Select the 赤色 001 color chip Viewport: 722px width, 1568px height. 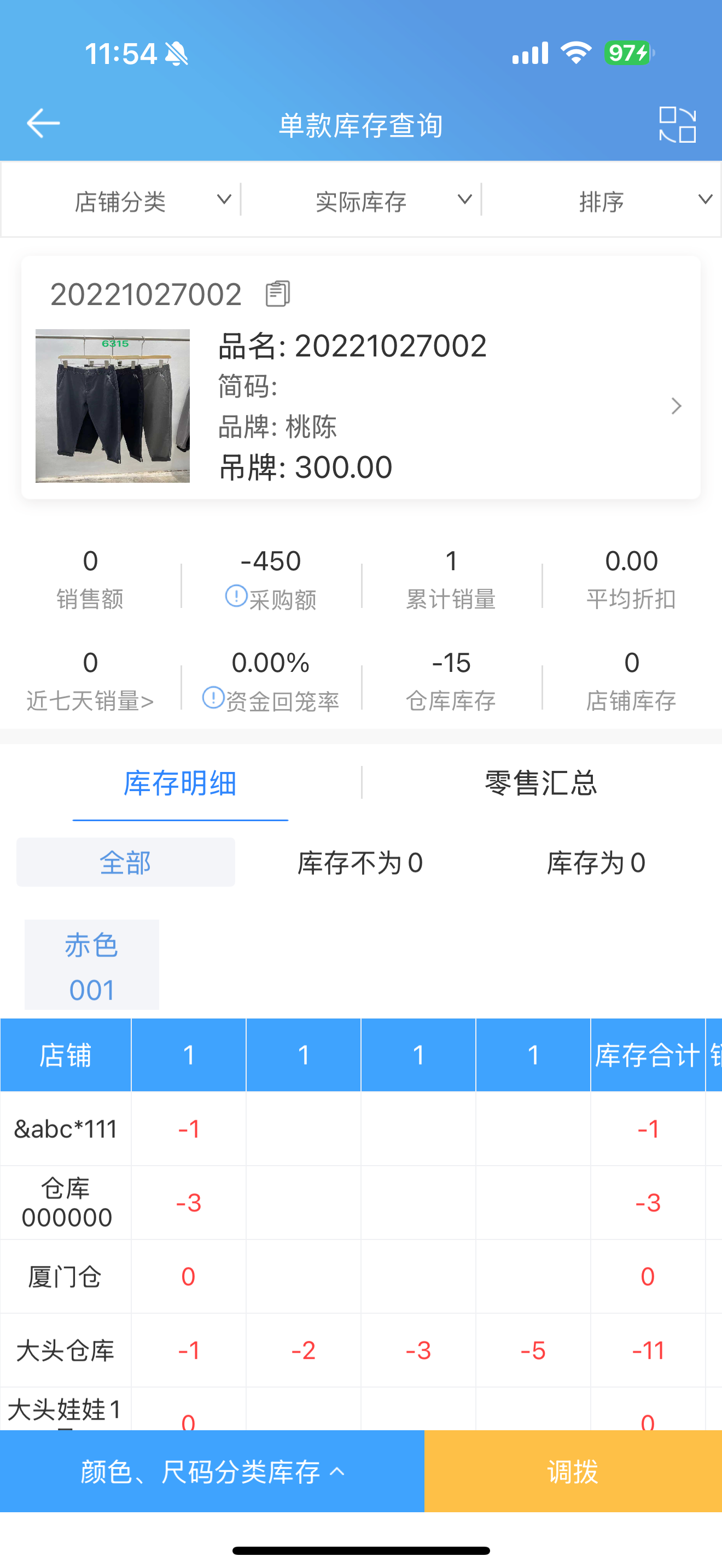pyautogui.click(x=92, y=965)
